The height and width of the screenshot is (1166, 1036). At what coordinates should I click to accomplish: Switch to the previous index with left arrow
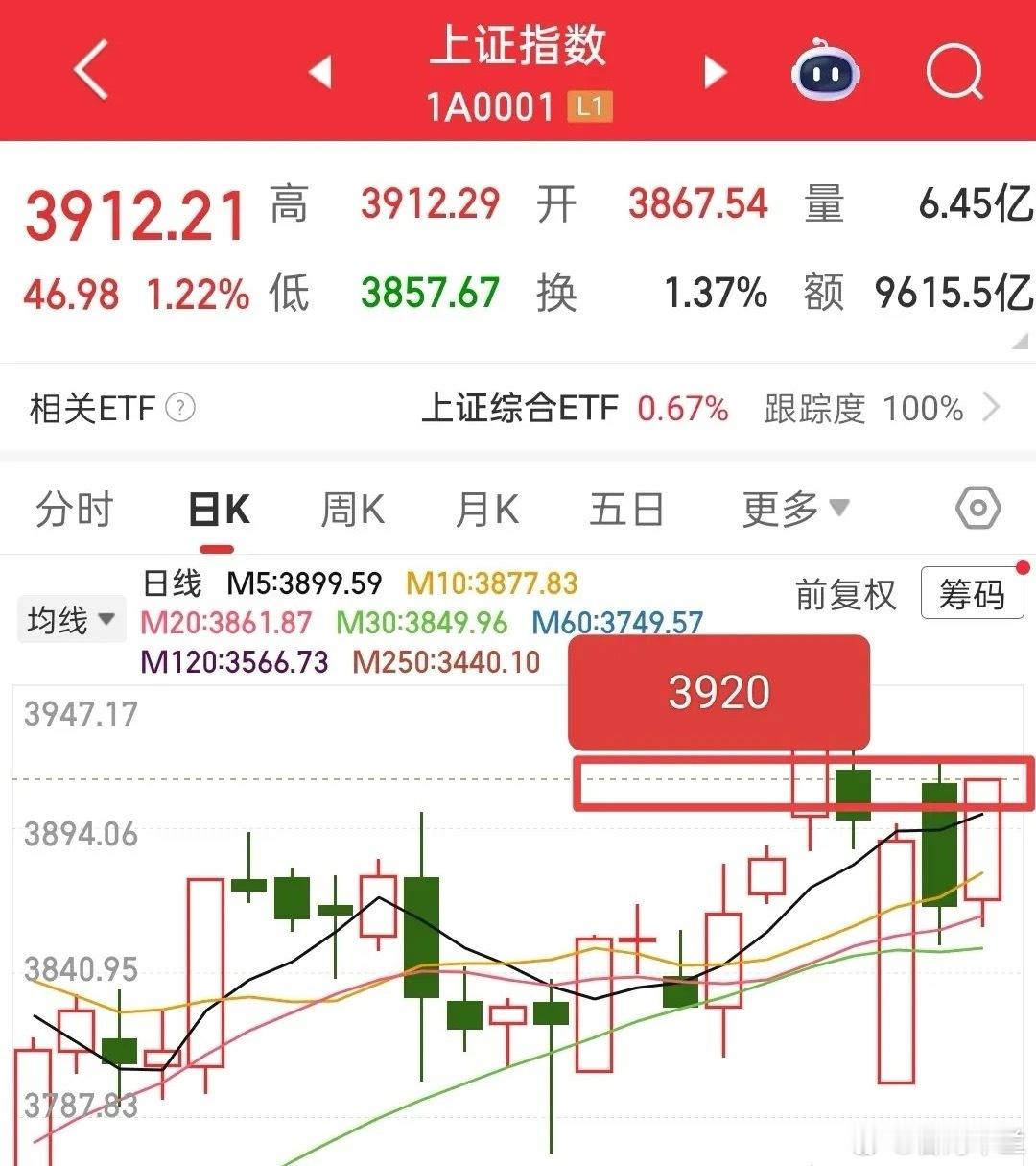[320, 72]
